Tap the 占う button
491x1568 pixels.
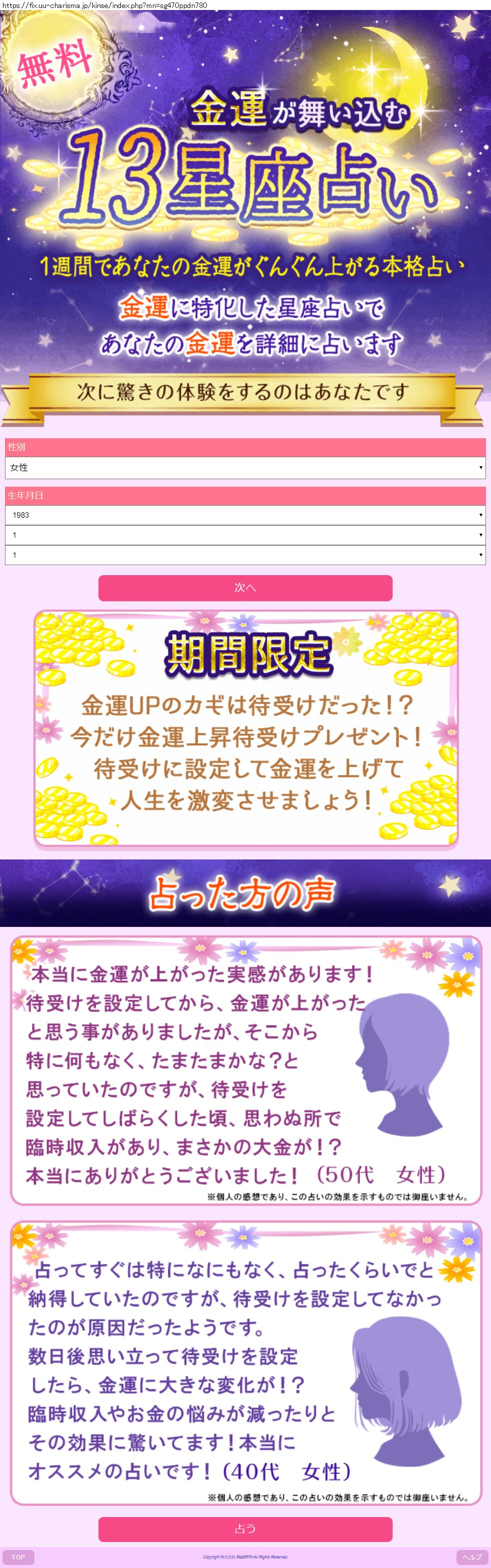245,1529
